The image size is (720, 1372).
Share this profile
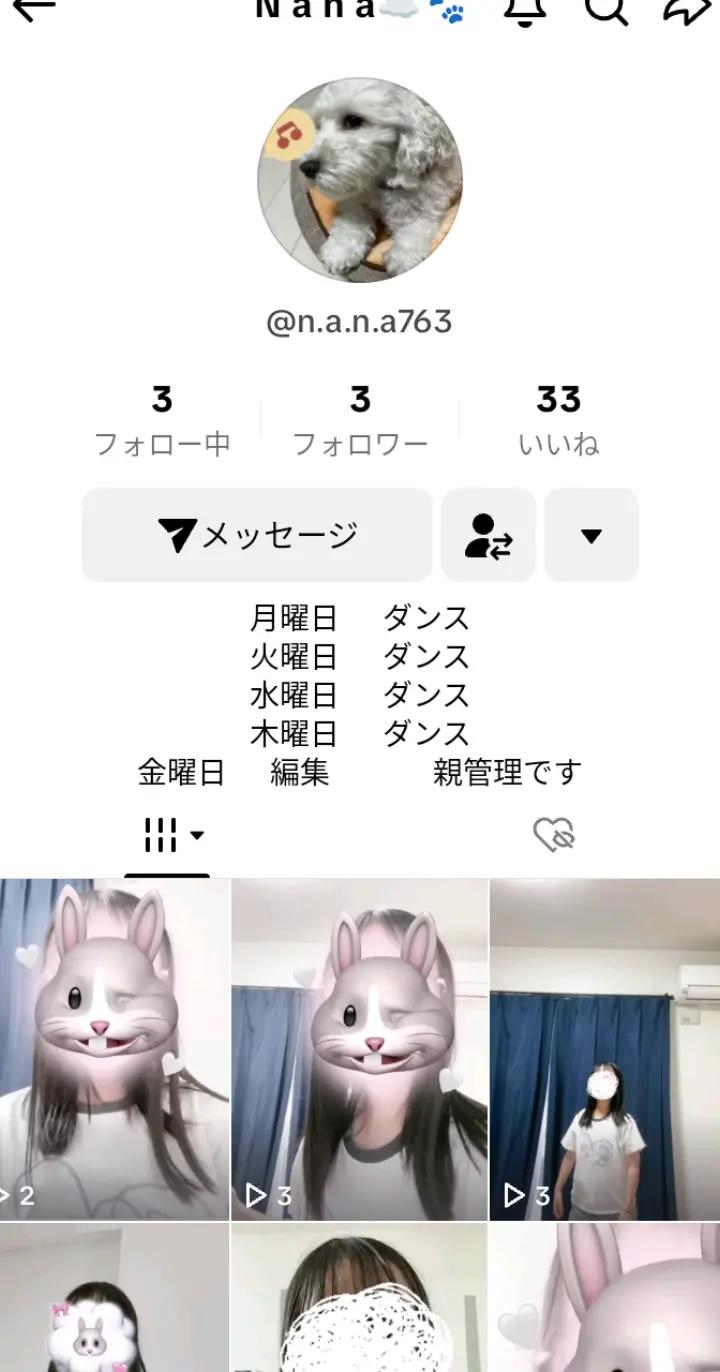tap(687, 9)
